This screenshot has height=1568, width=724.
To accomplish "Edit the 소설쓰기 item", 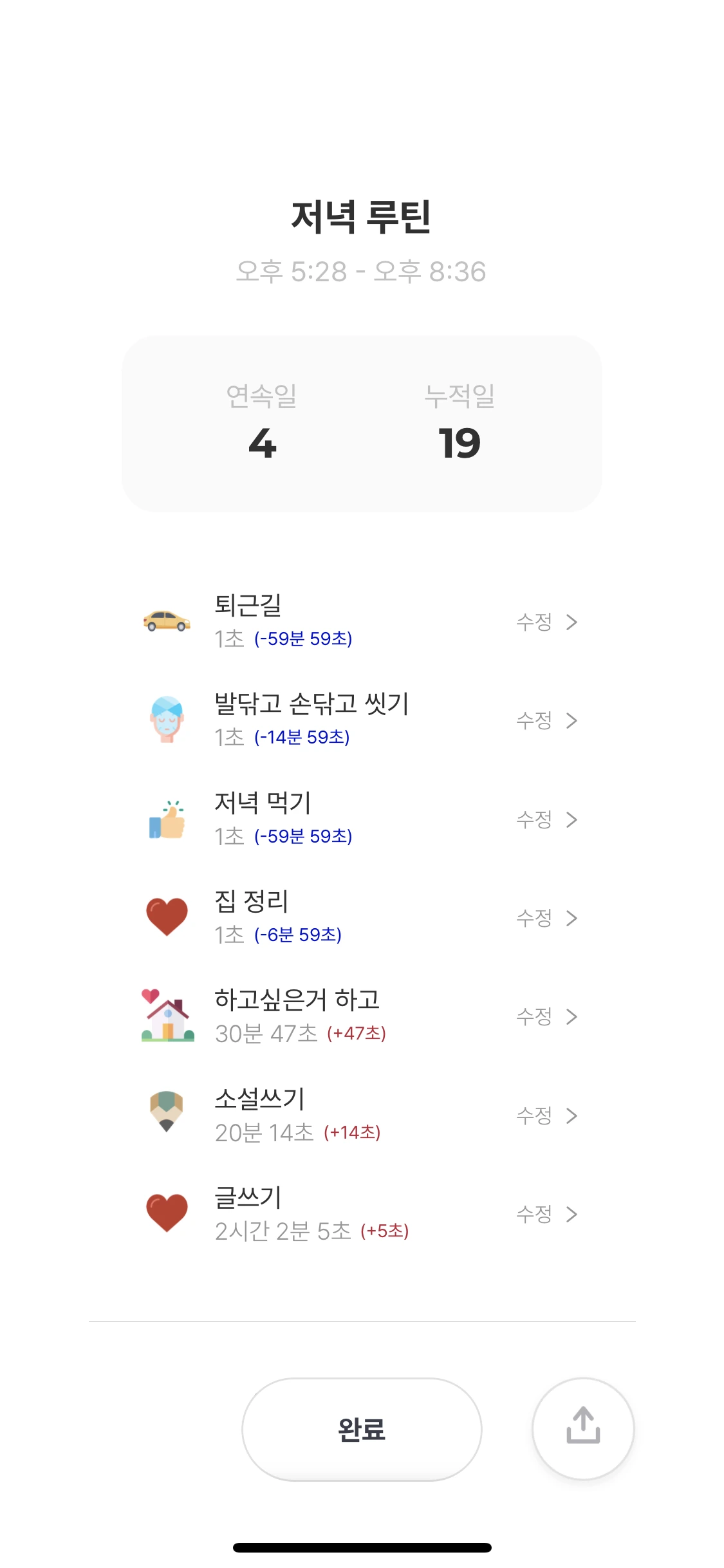I will tap(547, 1115).
